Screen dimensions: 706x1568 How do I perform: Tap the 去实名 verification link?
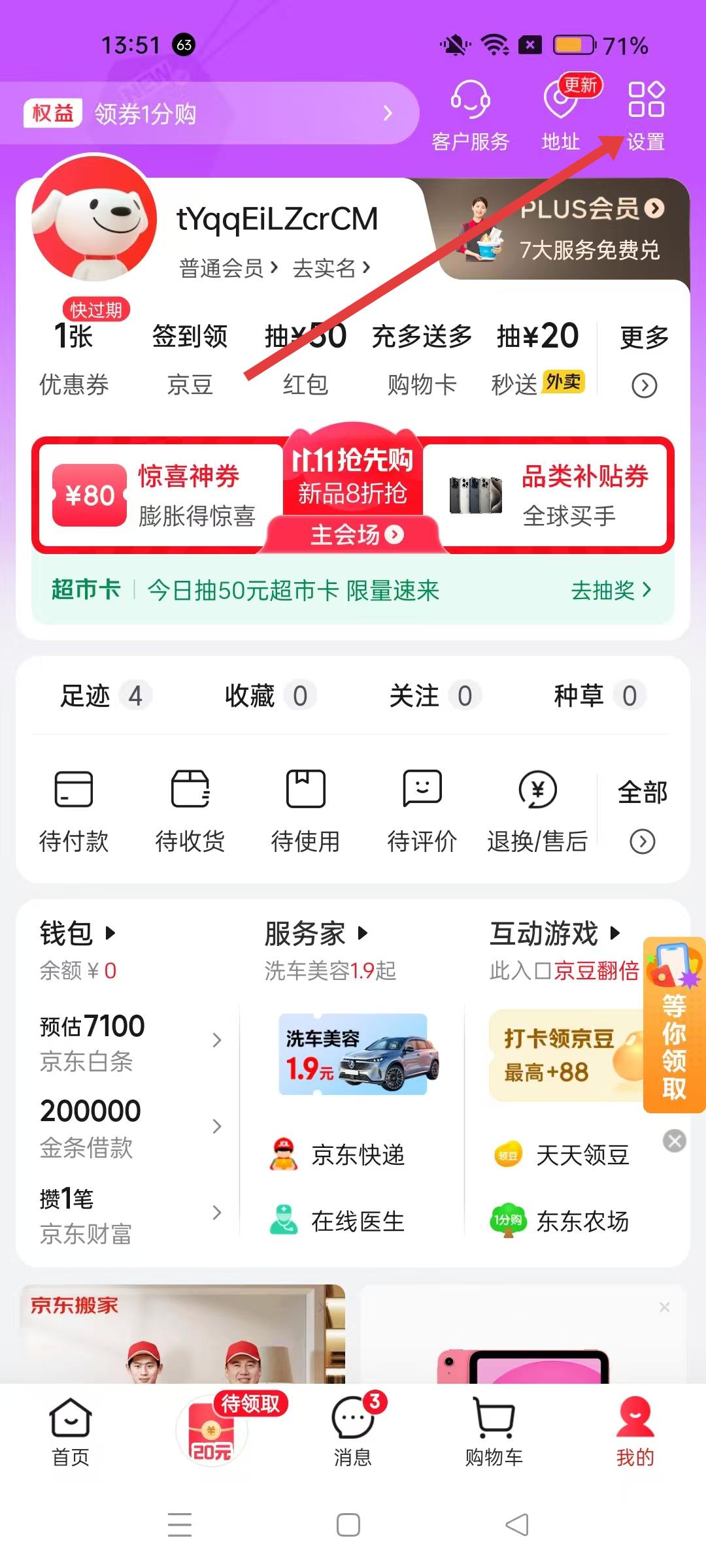point(331,268)
